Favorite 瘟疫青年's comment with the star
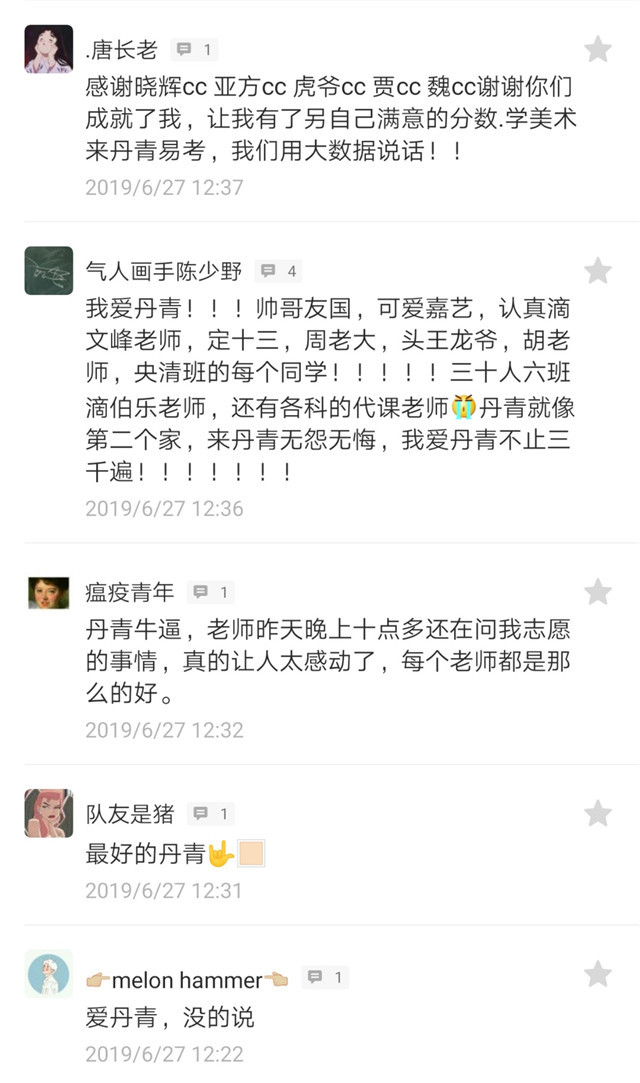The image size is (640, 1083). [598, 592]
